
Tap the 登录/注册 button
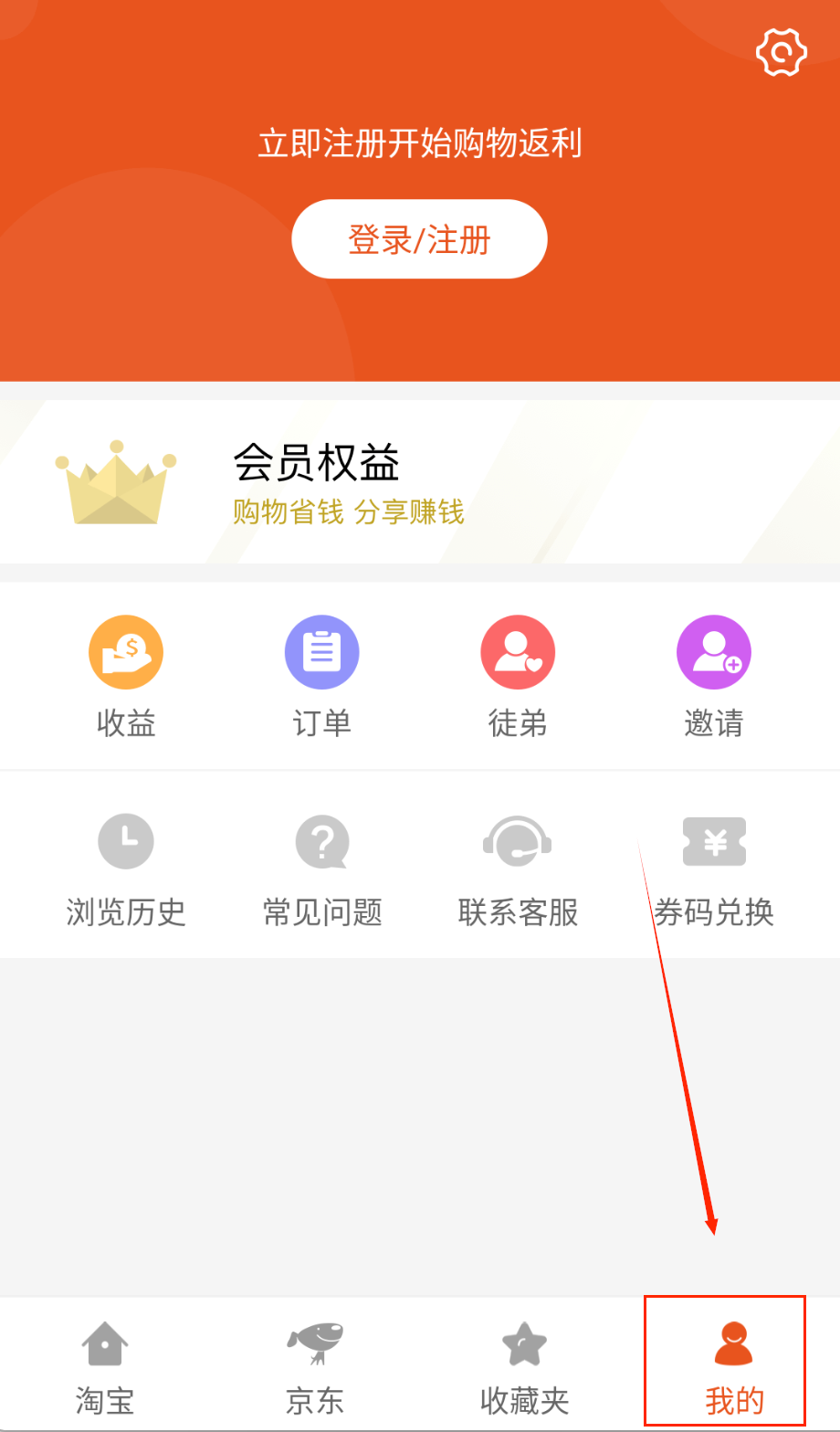(419, 239)
